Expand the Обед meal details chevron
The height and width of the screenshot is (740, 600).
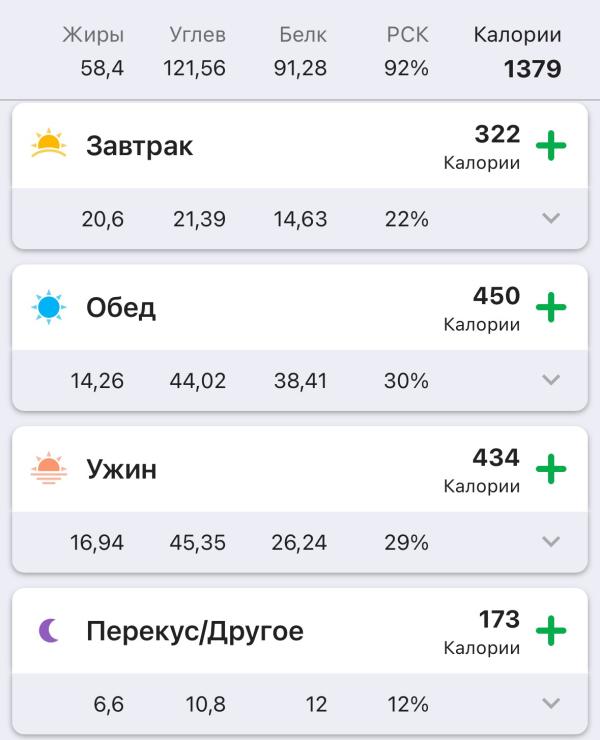[x=551, y=380]
